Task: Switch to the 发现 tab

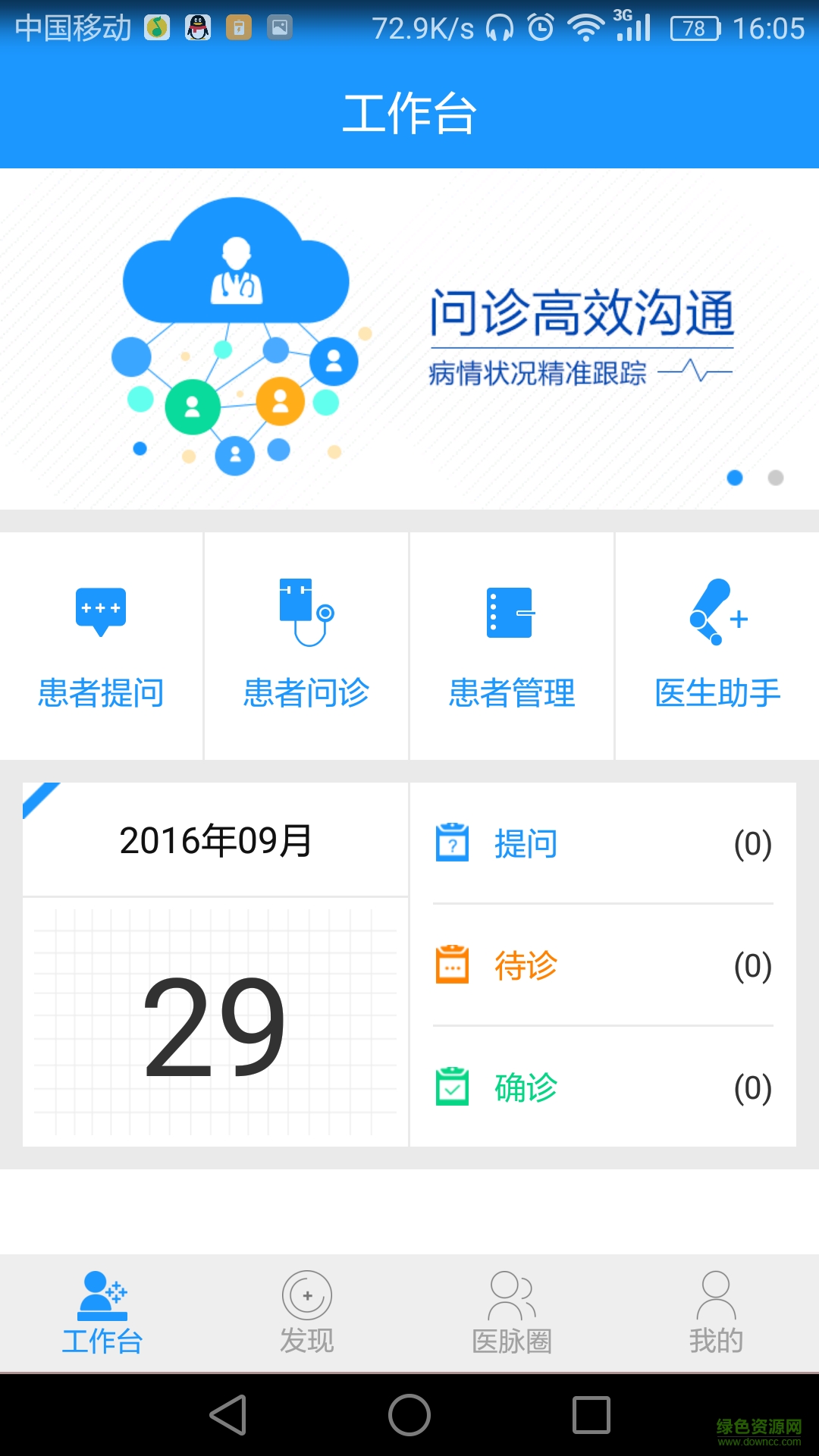Action: pos(307,1313)
